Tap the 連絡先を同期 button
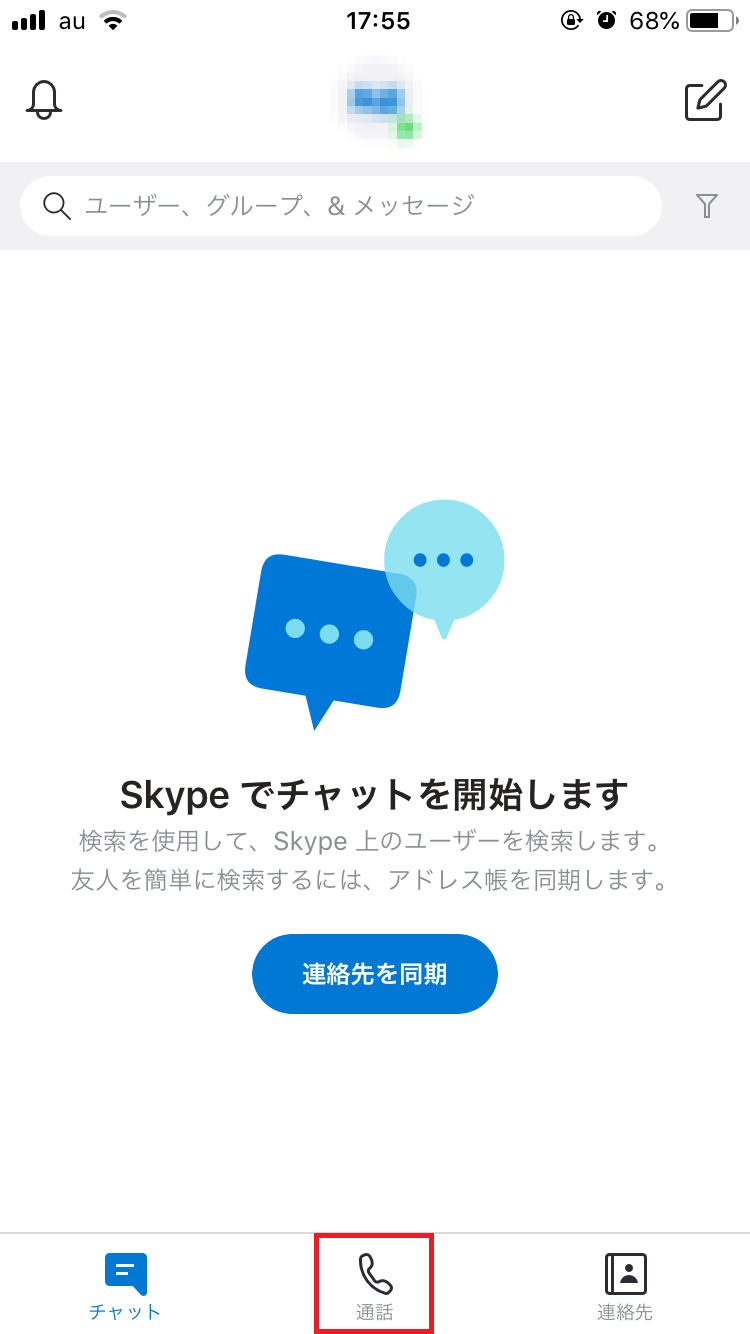750x1334 pixels. 374,973
